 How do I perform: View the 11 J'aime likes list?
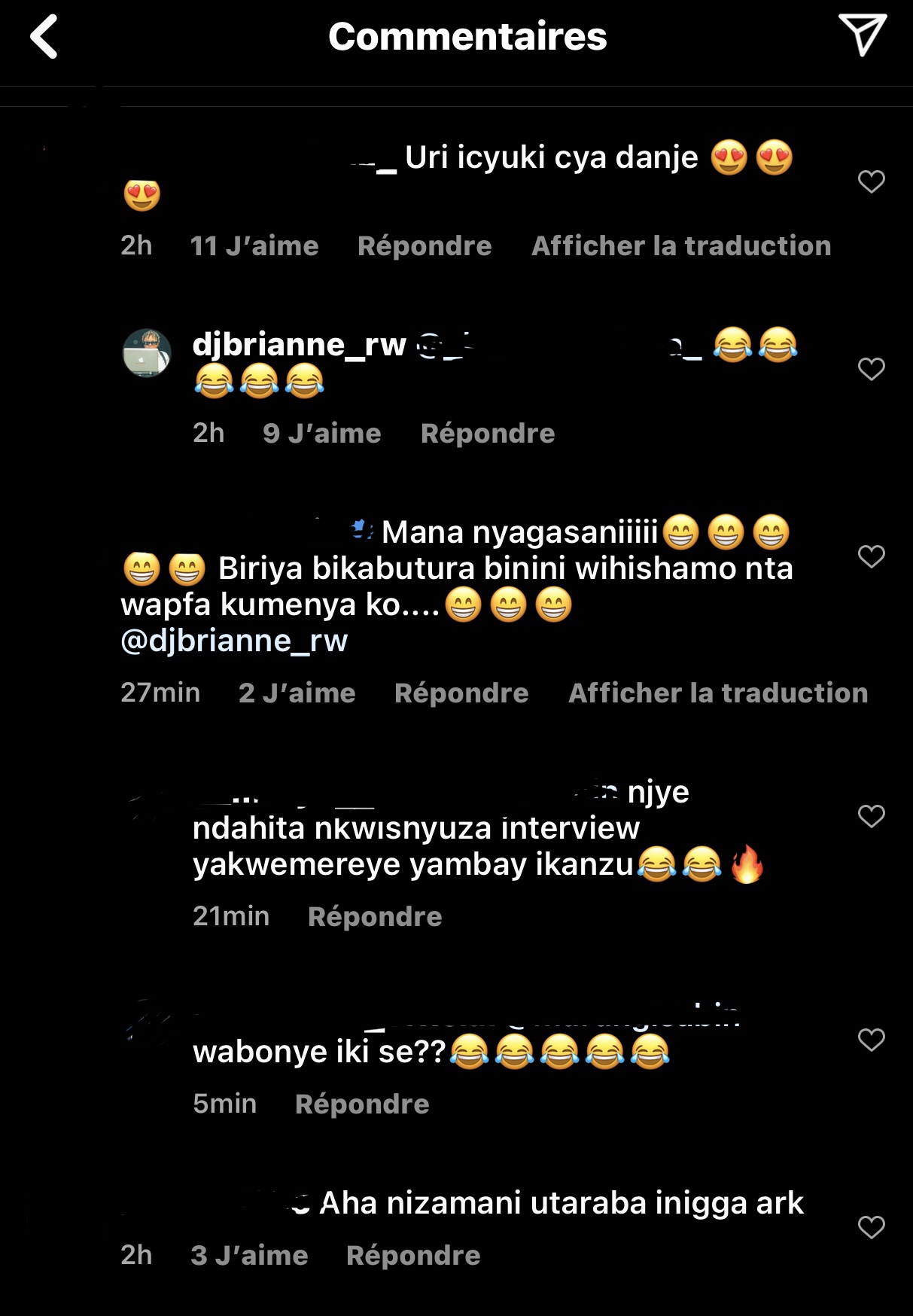point(254,246)
